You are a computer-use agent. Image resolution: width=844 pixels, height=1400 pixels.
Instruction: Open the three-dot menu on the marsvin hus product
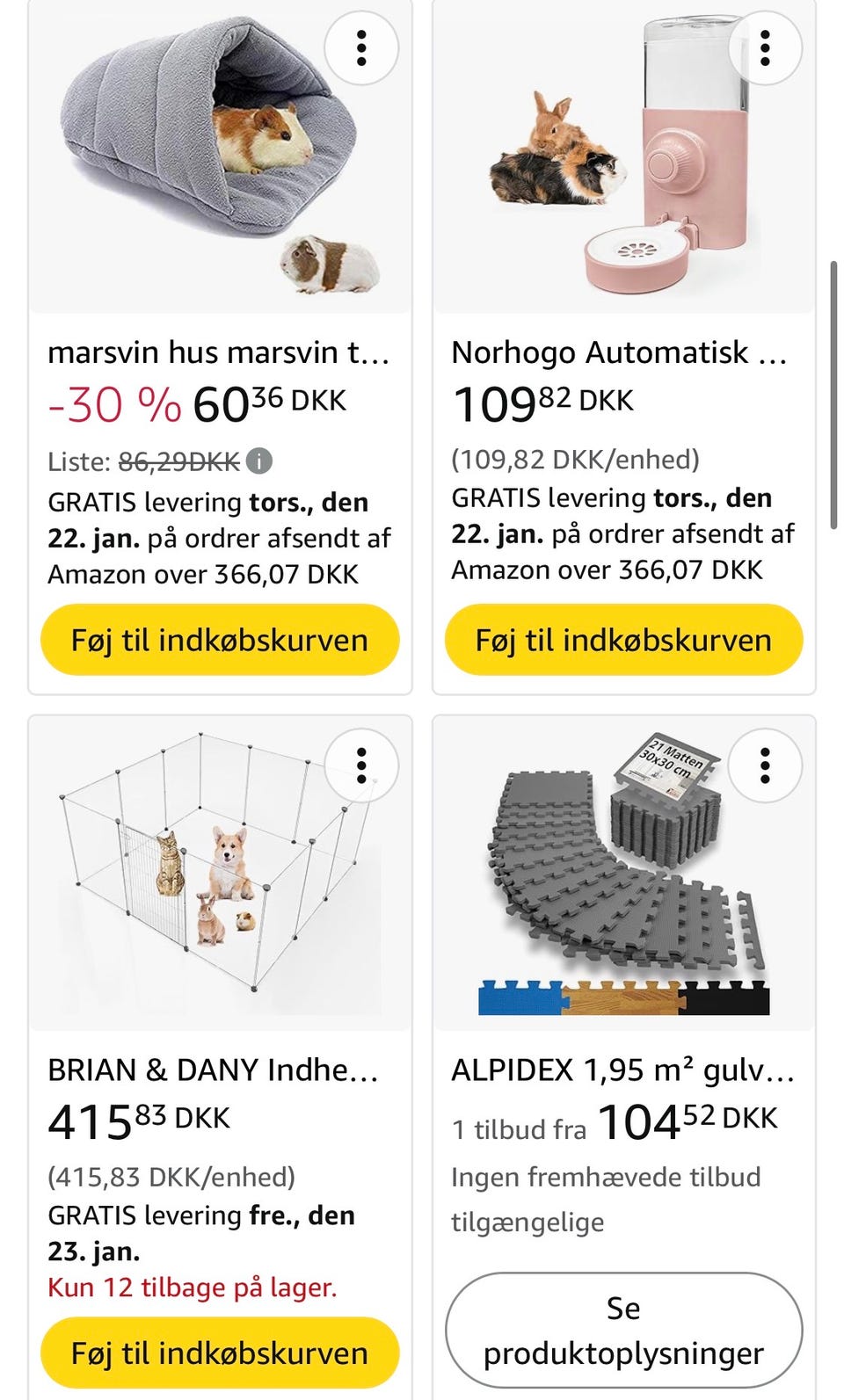pyautogui.click(x=361, y=49)
